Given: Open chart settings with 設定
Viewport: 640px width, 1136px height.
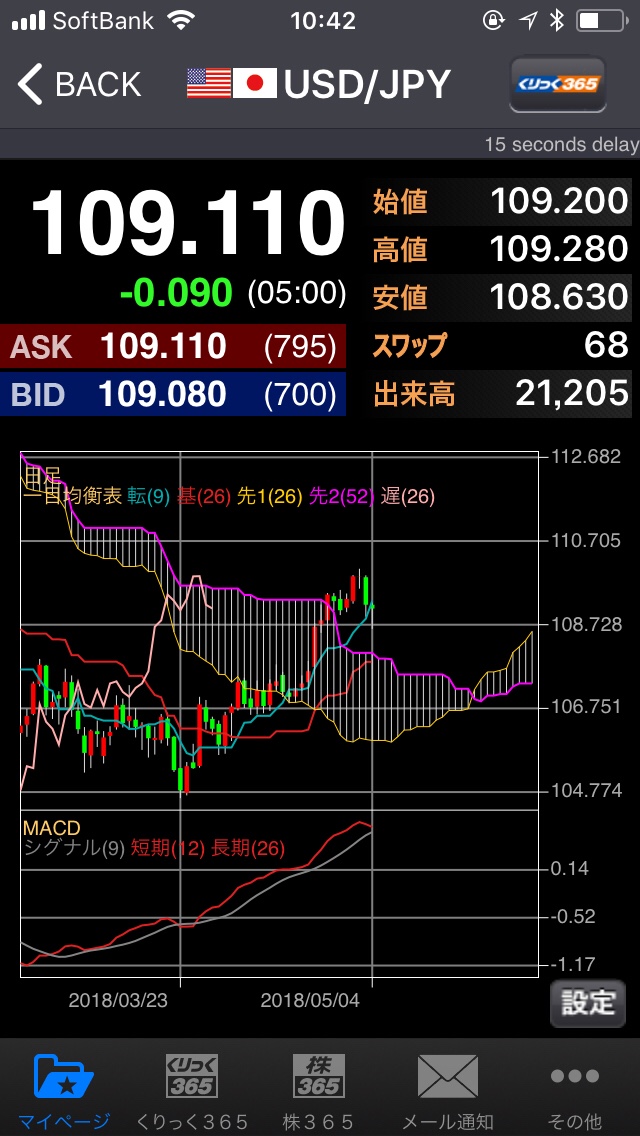Looking at the screenshot, I should (587, 1002).
